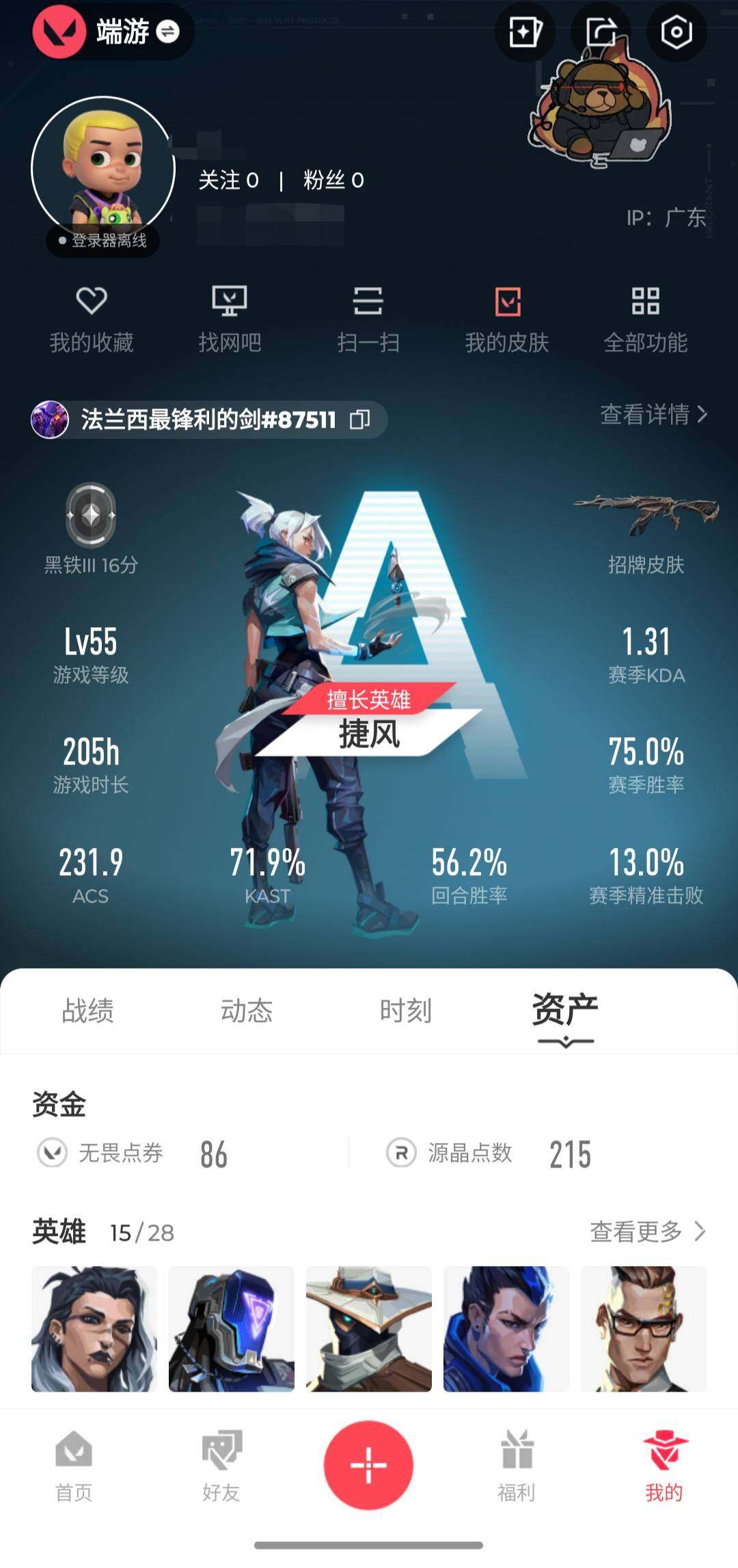This screenshot has width=738, height=1568.
Task: Open 我的收藏 favorites
Action: [92, 320]
